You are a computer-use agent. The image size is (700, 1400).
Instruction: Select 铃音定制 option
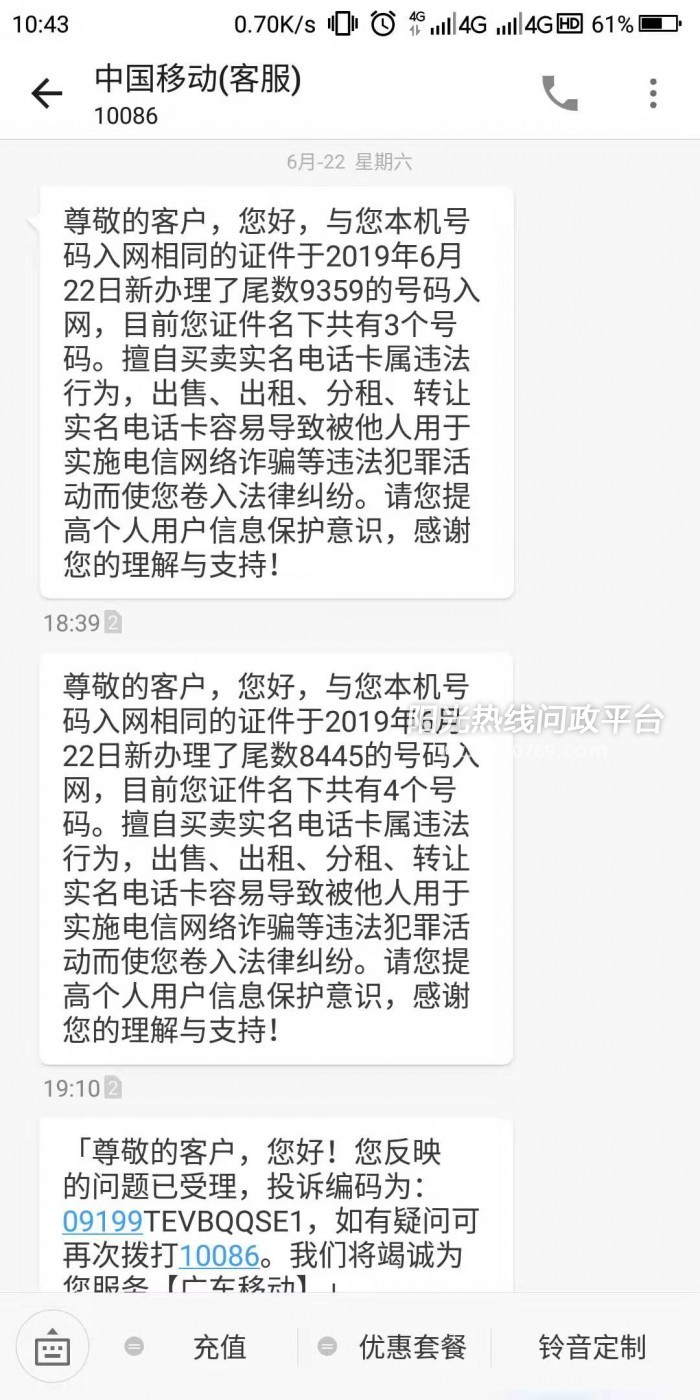click(592, 1347)
